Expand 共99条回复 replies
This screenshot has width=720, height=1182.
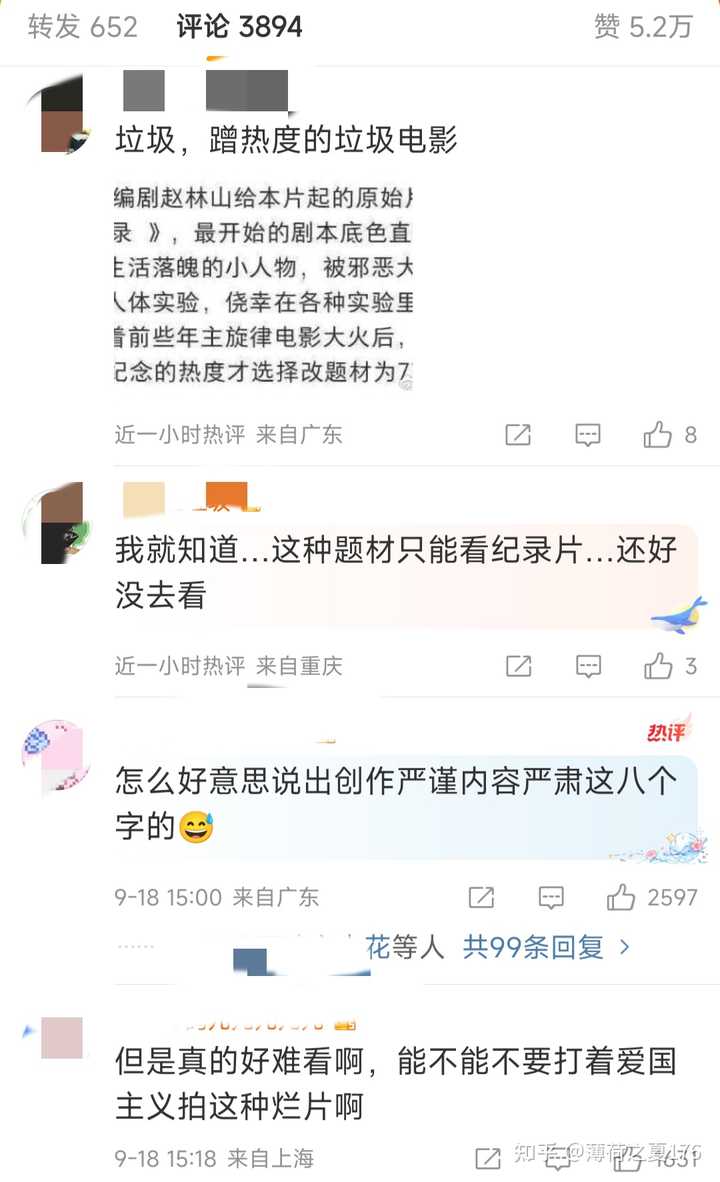click(x=546, y=947)
